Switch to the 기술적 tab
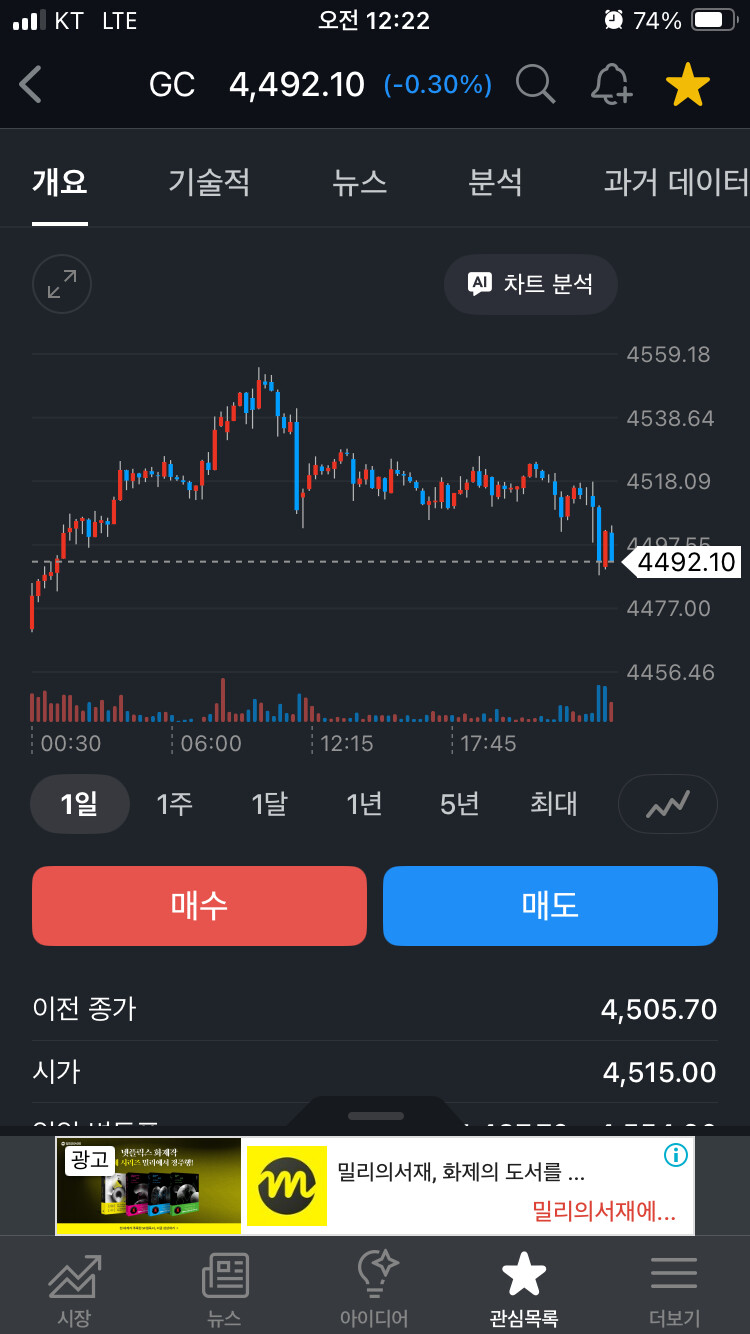 (209, 182)
